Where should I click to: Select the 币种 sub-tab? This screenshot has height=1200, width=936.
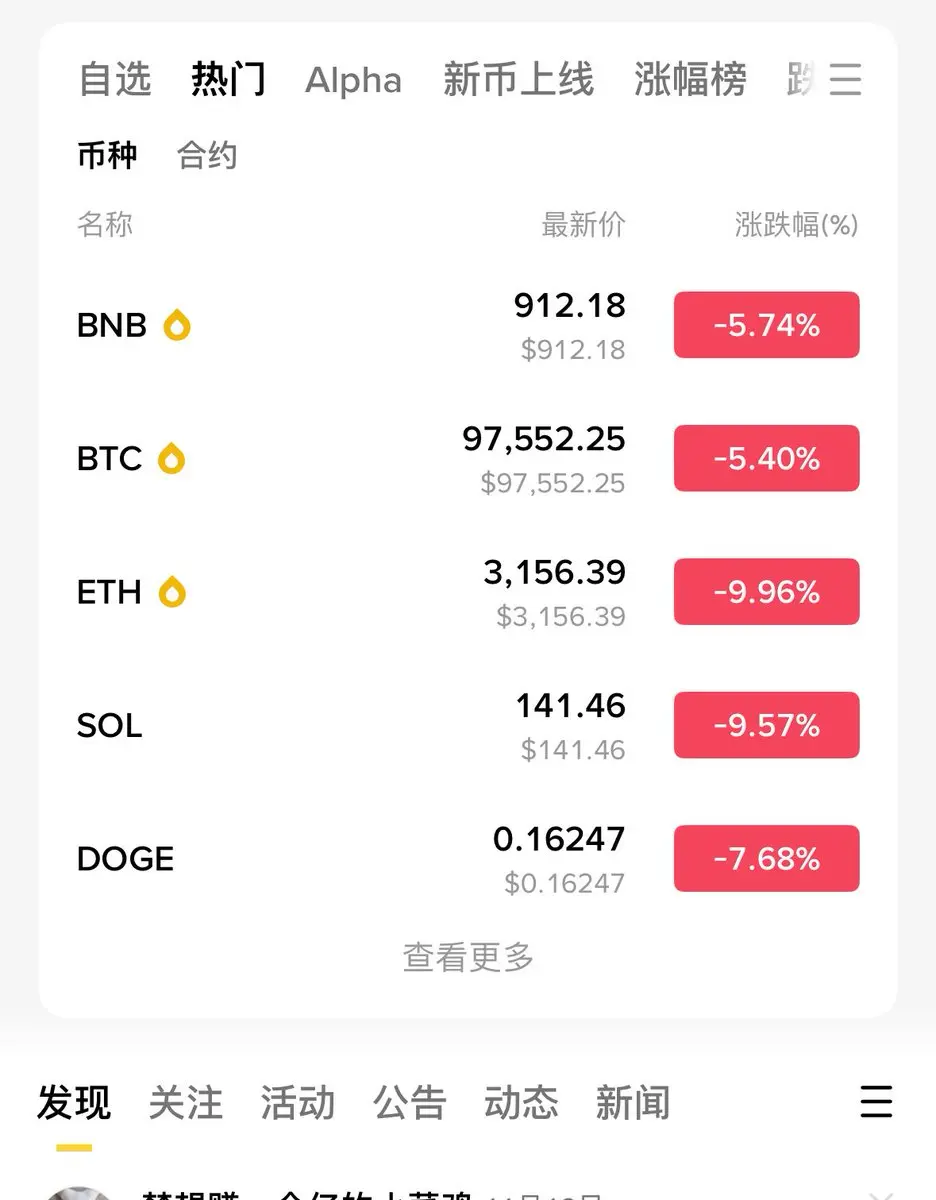coord(107,156)
